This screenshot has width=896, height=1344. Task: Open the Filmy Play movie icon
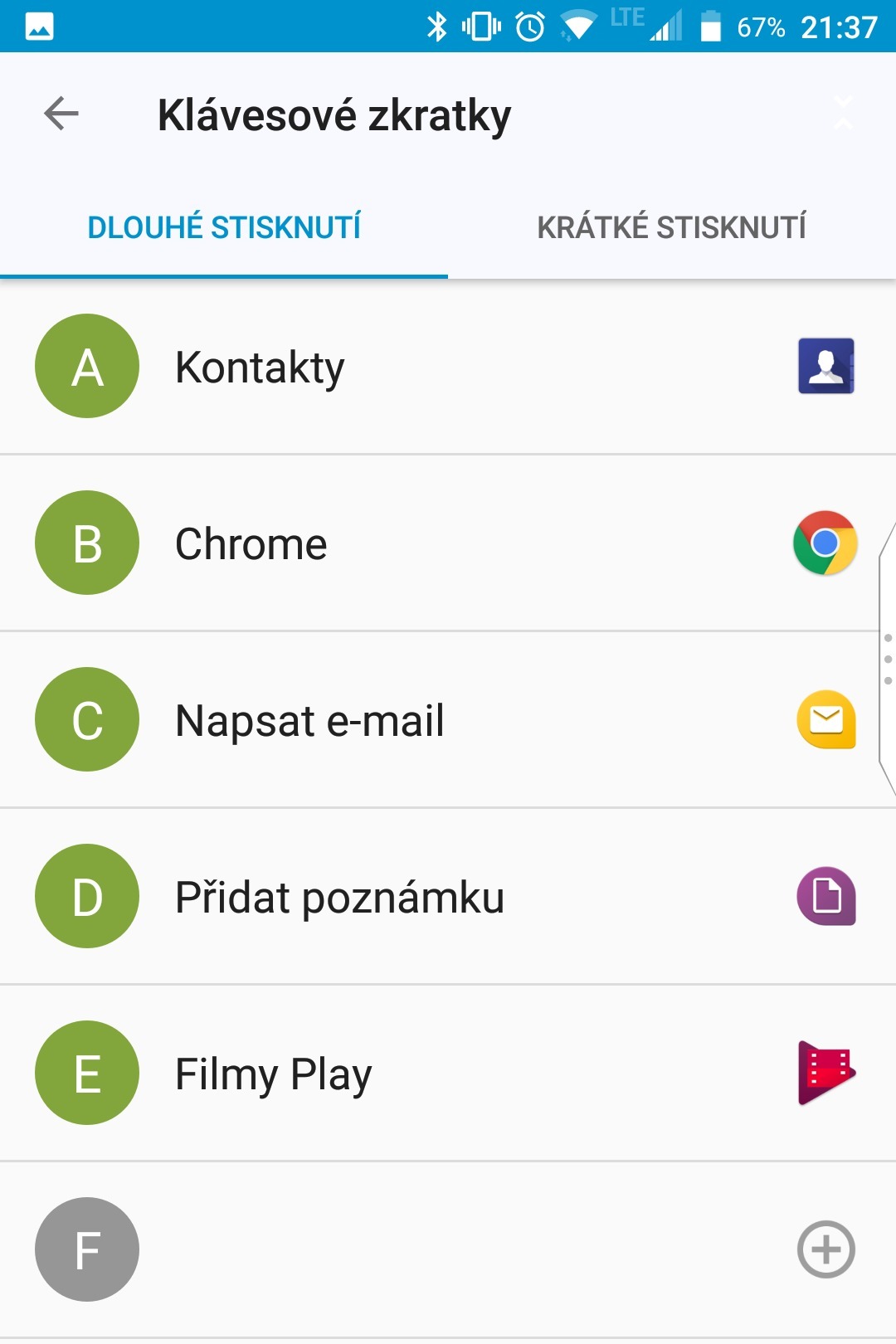coord(825,1074)
